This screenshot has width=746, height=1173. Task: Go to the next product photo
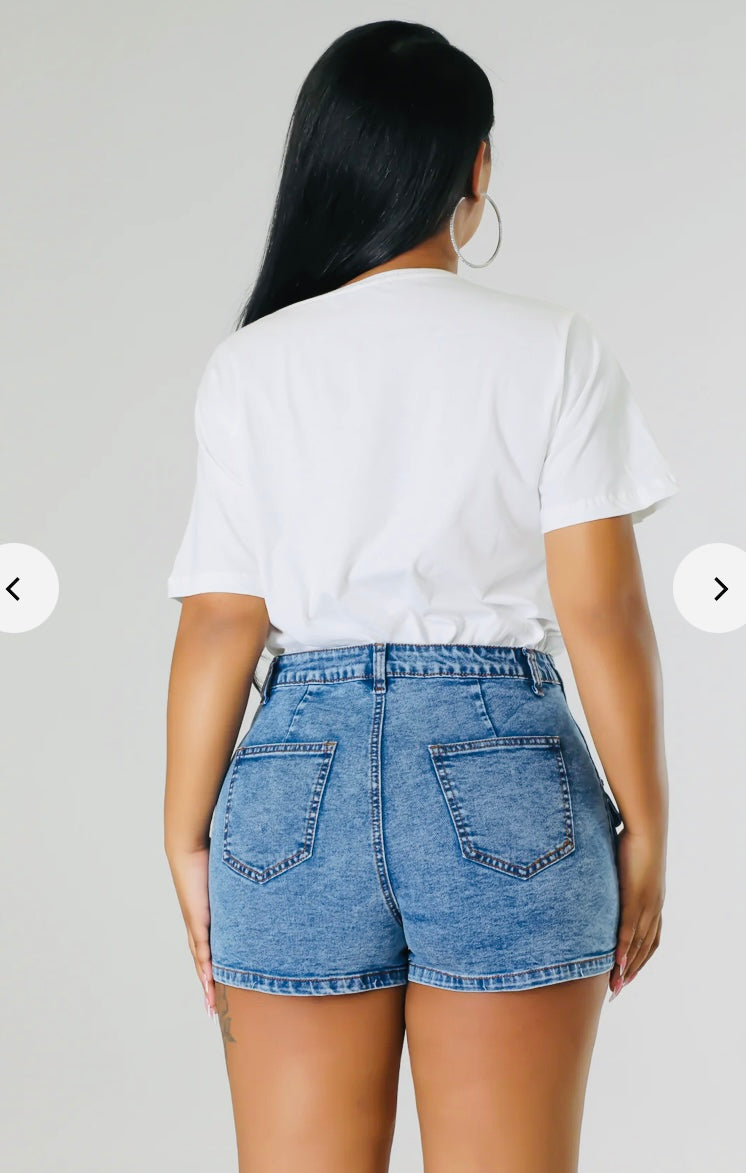click(718, 589)
